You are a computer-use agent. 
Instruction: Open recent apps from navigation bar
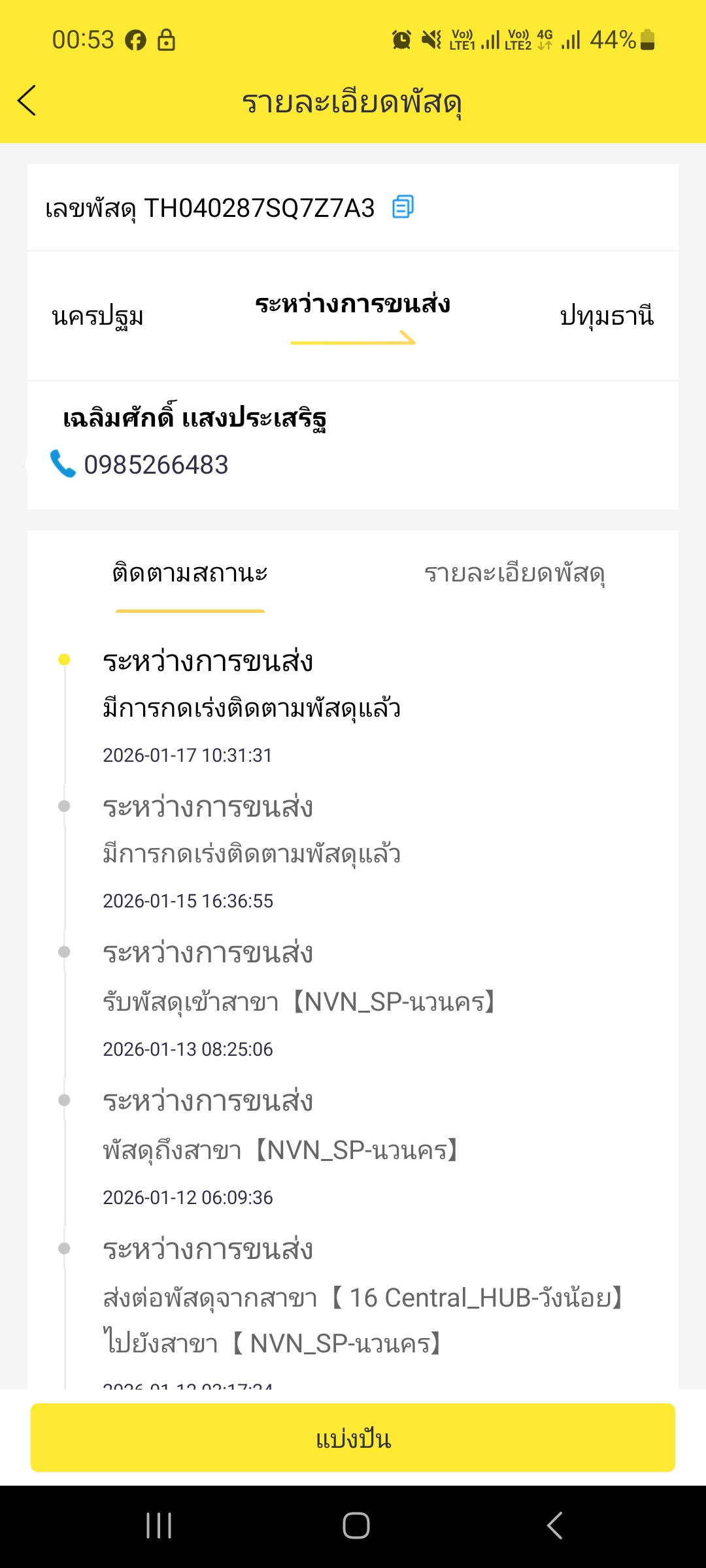pyautogui.click(x=159, y=1526)
